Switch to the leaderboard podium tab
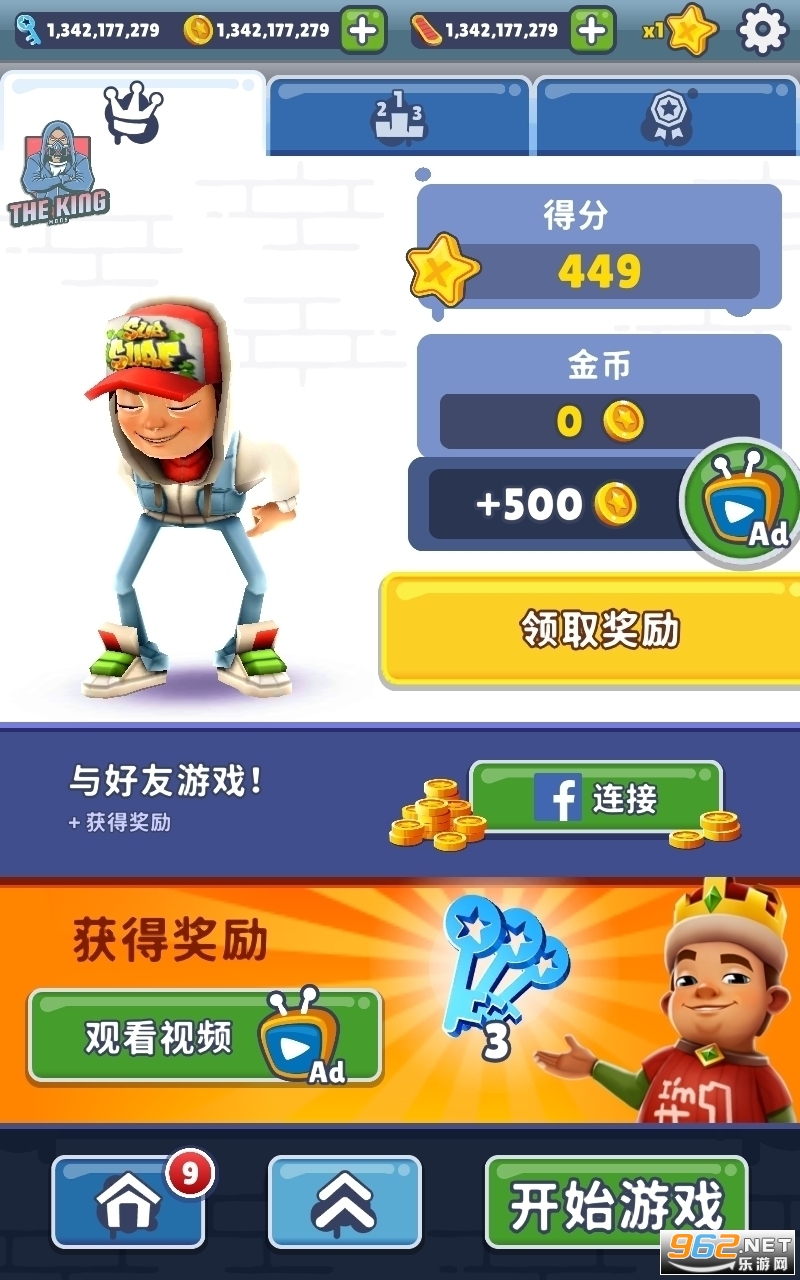 (x=399, y=118)
